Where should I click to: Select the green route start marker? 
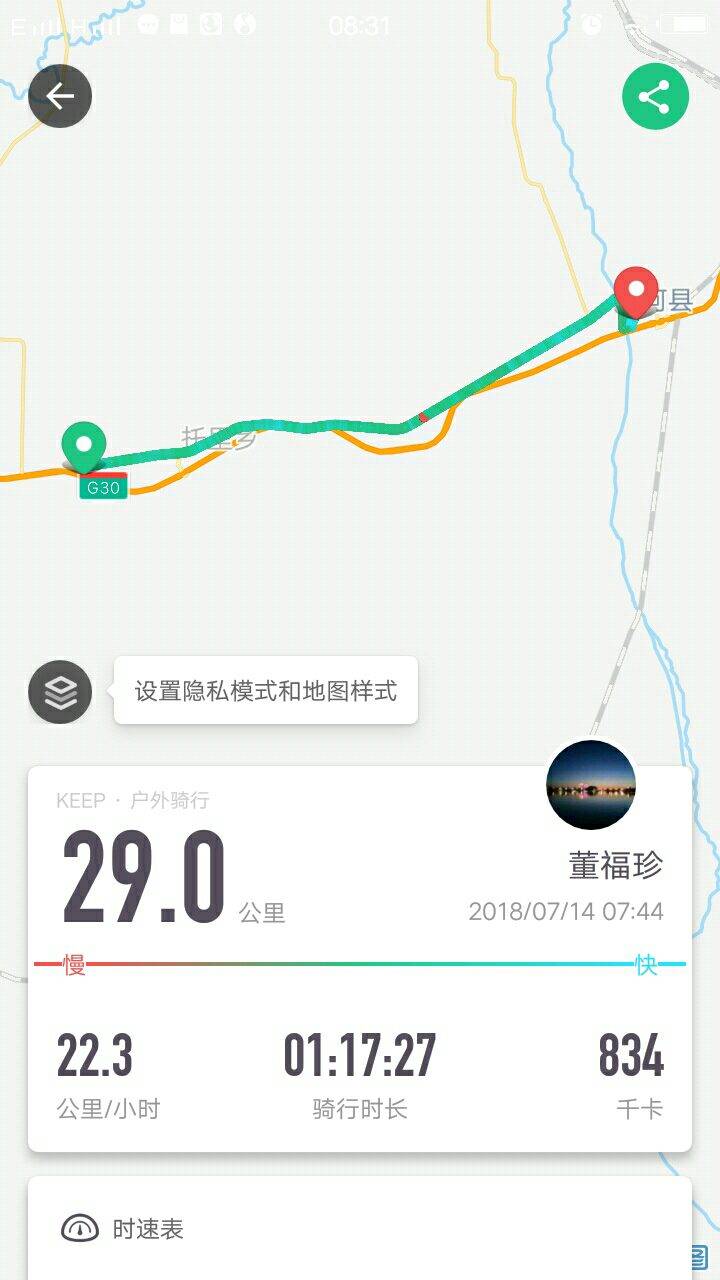coord(85,443)
